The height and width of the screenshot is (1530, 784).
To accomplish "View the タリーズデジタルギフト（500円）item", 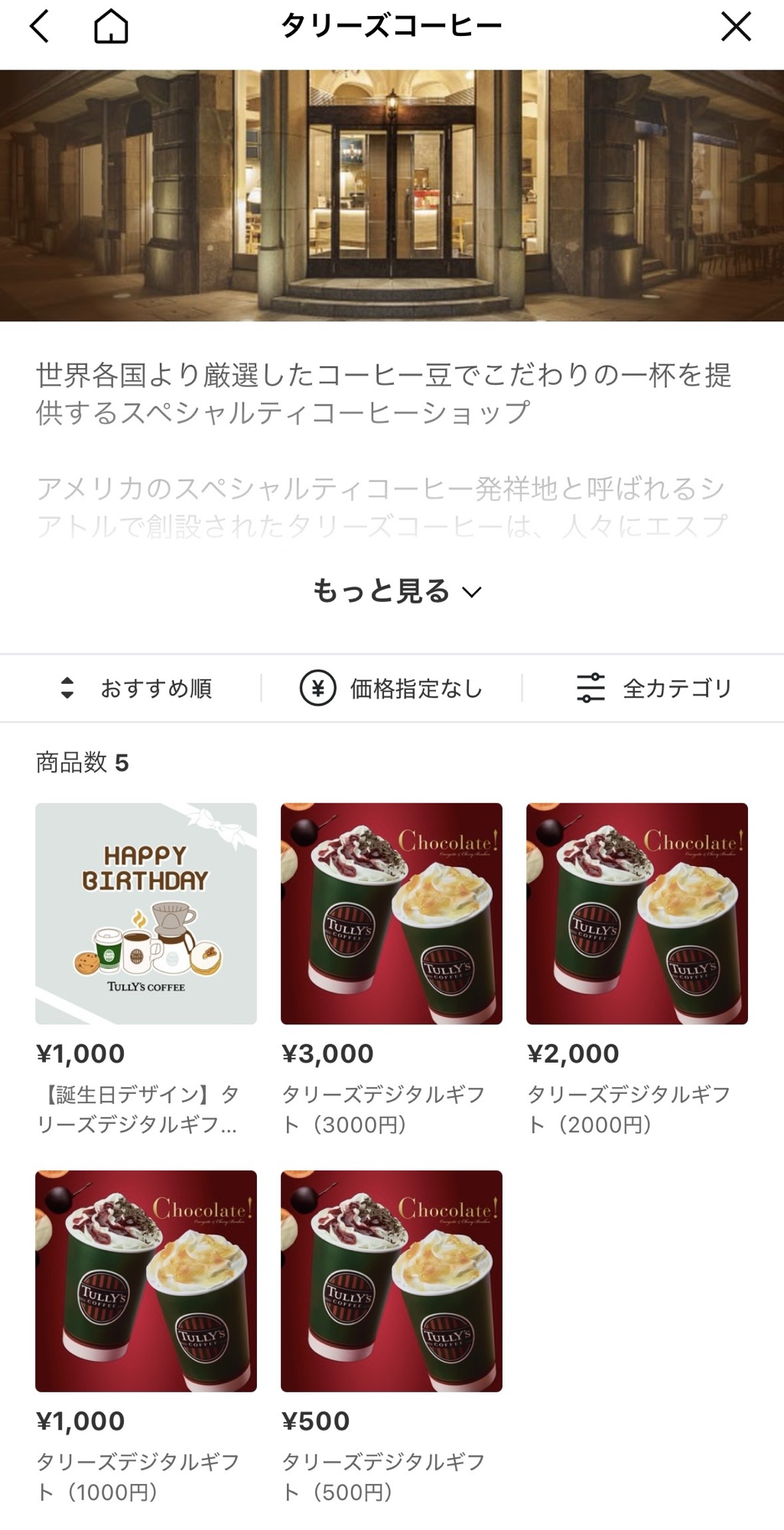I will (x=392, y=1281).
